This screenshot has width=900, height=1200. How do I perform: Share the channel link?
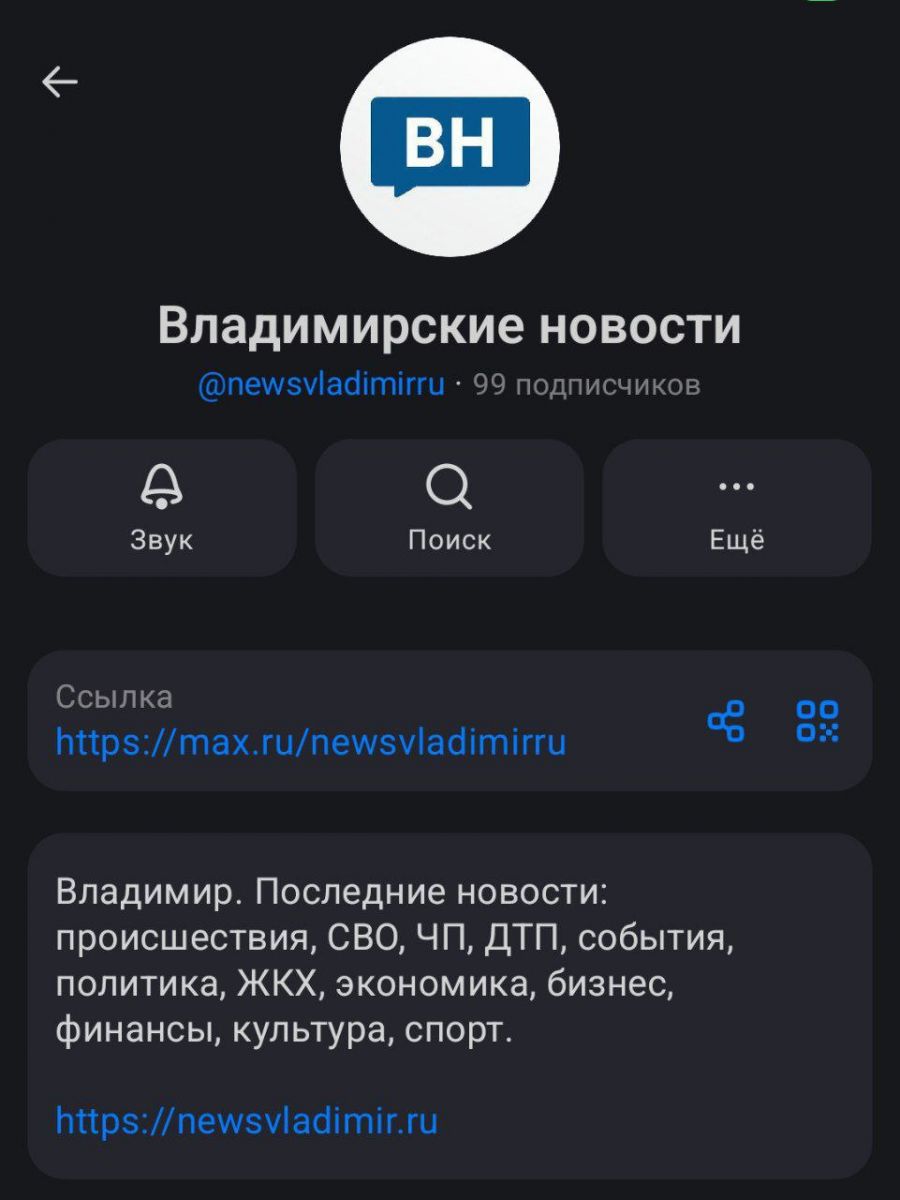pos(726,721)
